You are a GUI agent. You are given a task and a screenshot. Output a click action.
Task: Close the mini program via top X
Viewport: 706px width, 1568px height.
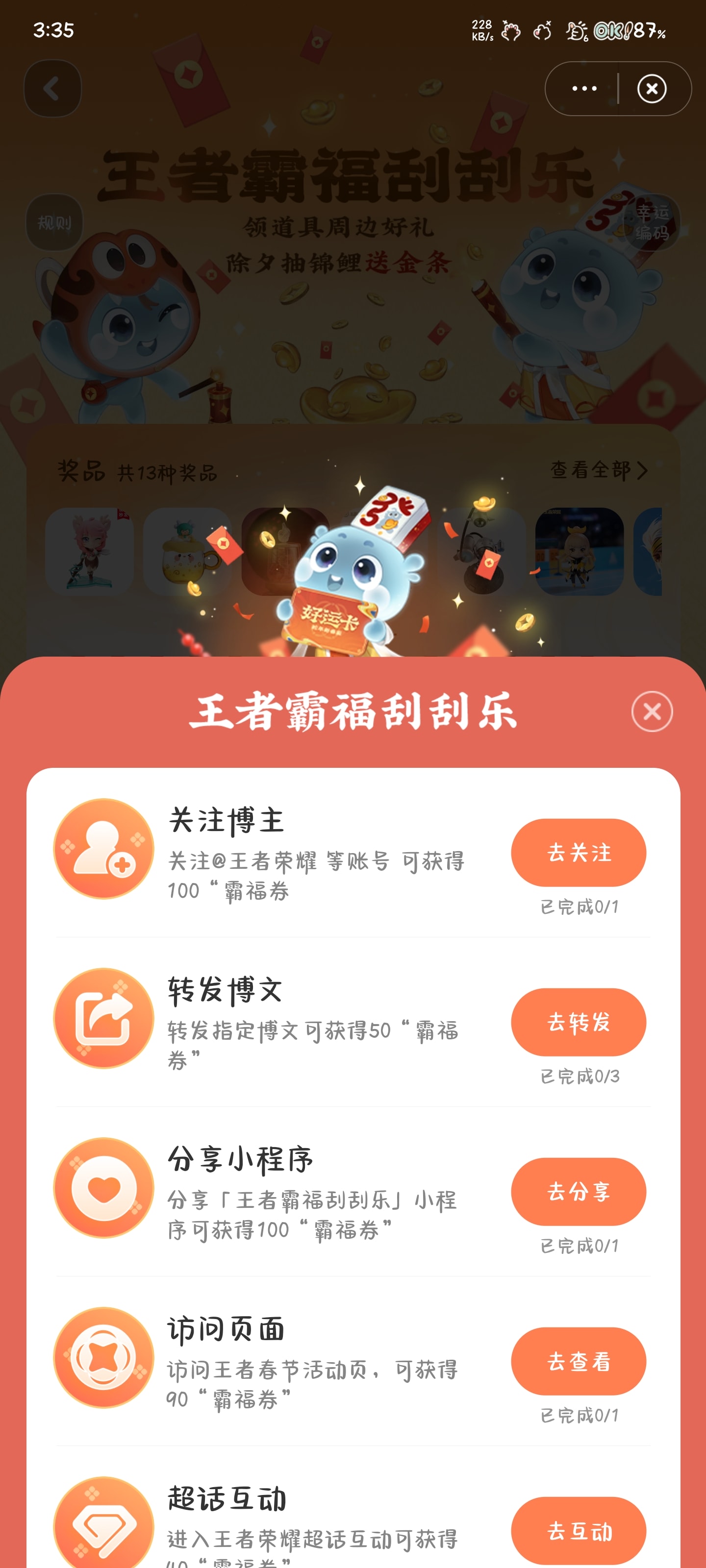651,89
